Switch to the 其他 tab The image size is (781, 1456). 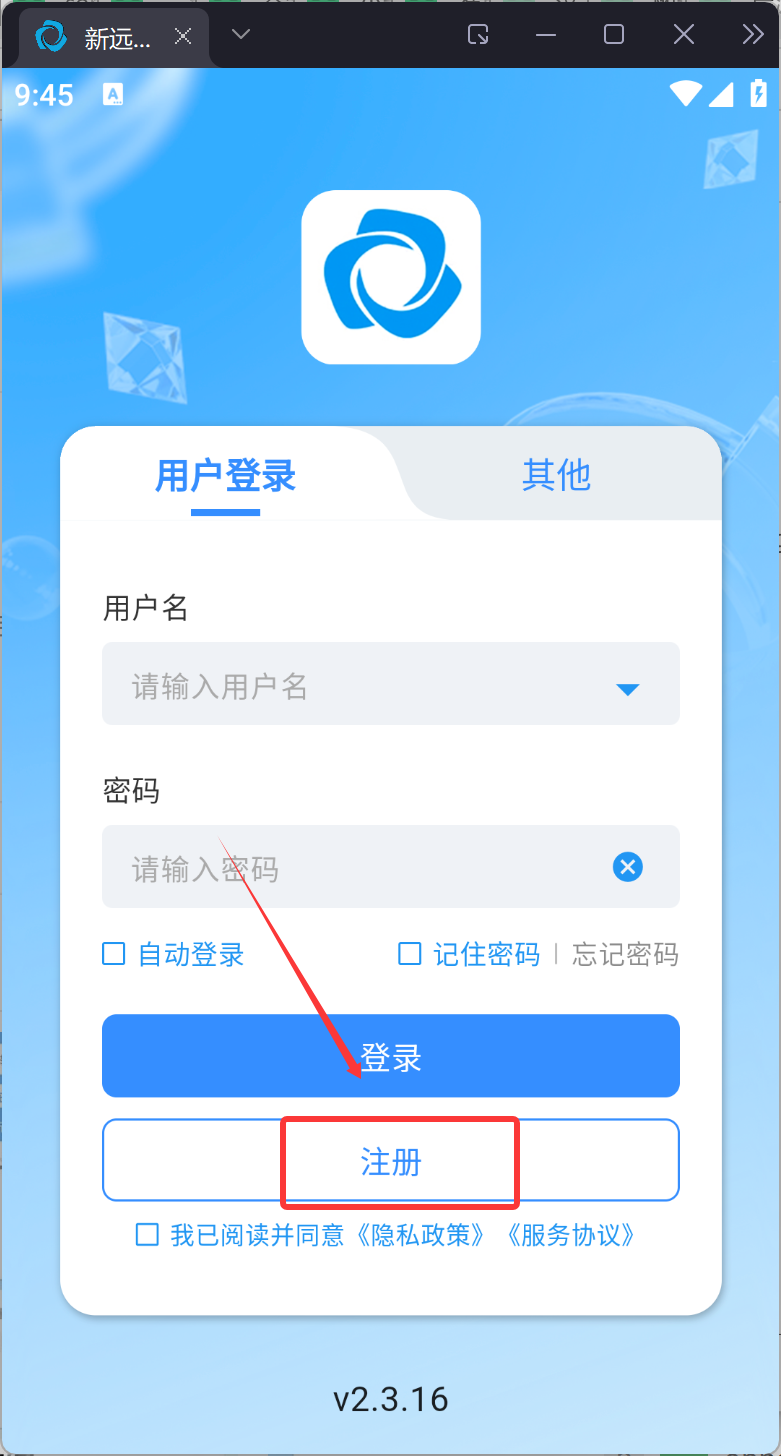click(556, 475)
